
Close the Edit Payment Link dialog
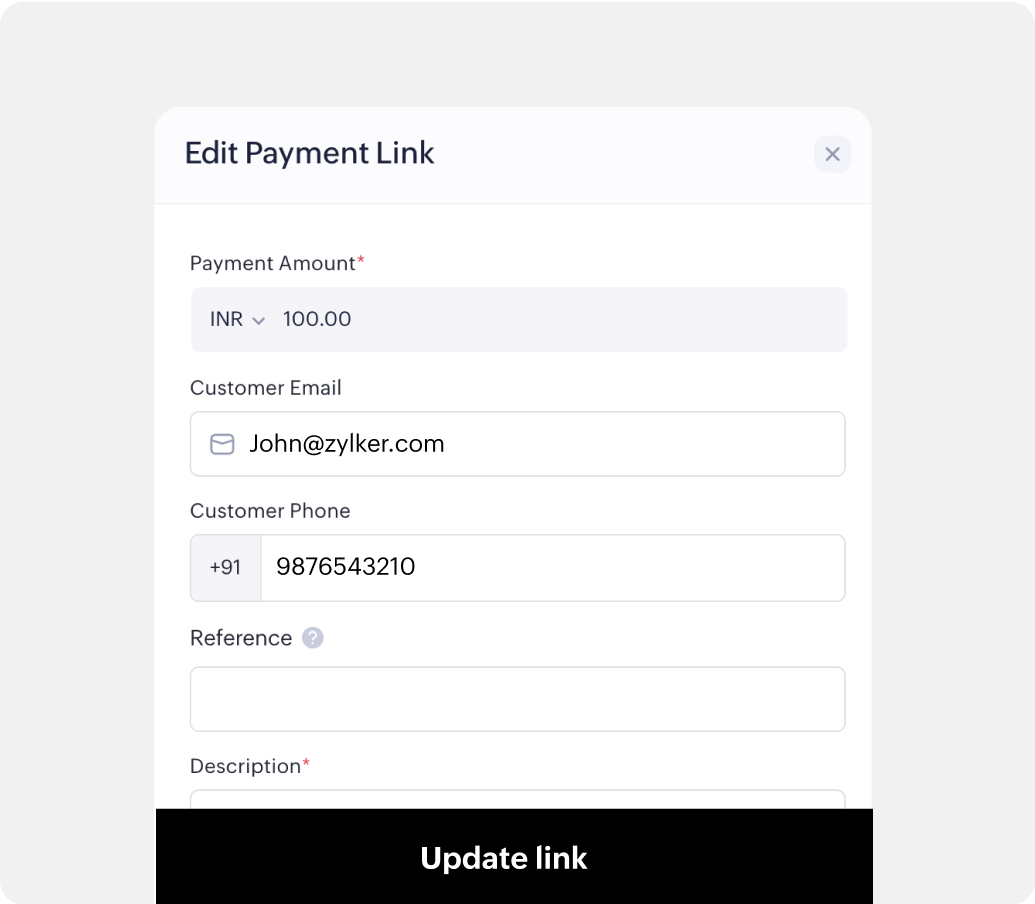tap(832, 154)
